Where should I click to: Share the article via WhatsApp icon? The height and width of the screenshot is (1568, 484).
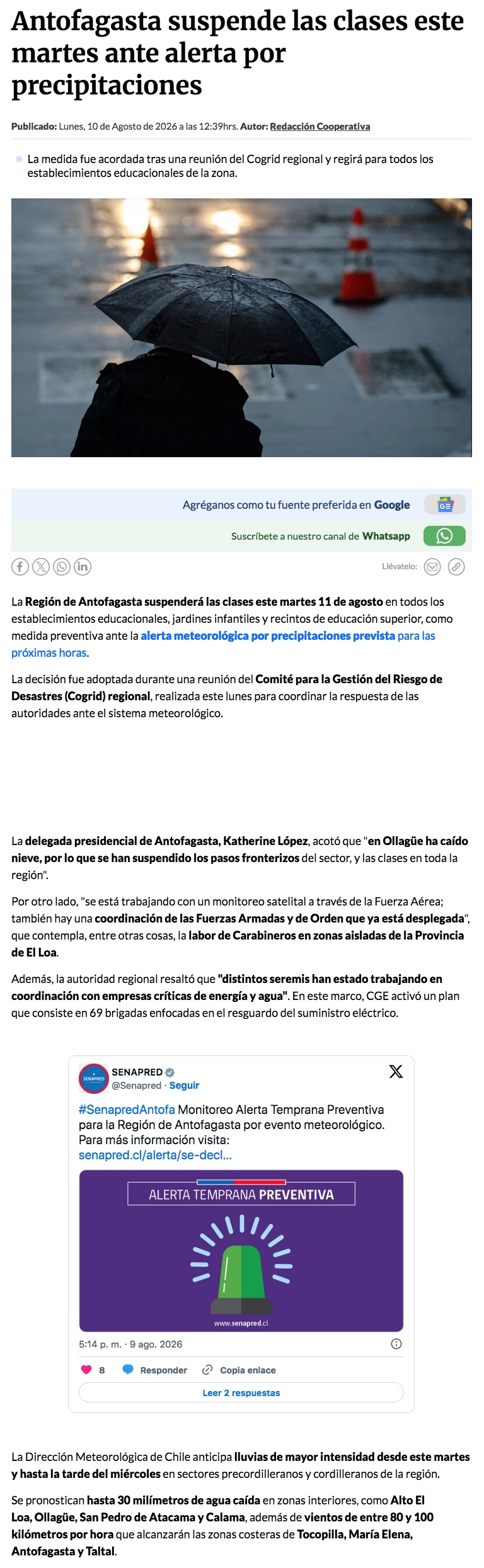point(62,567)
